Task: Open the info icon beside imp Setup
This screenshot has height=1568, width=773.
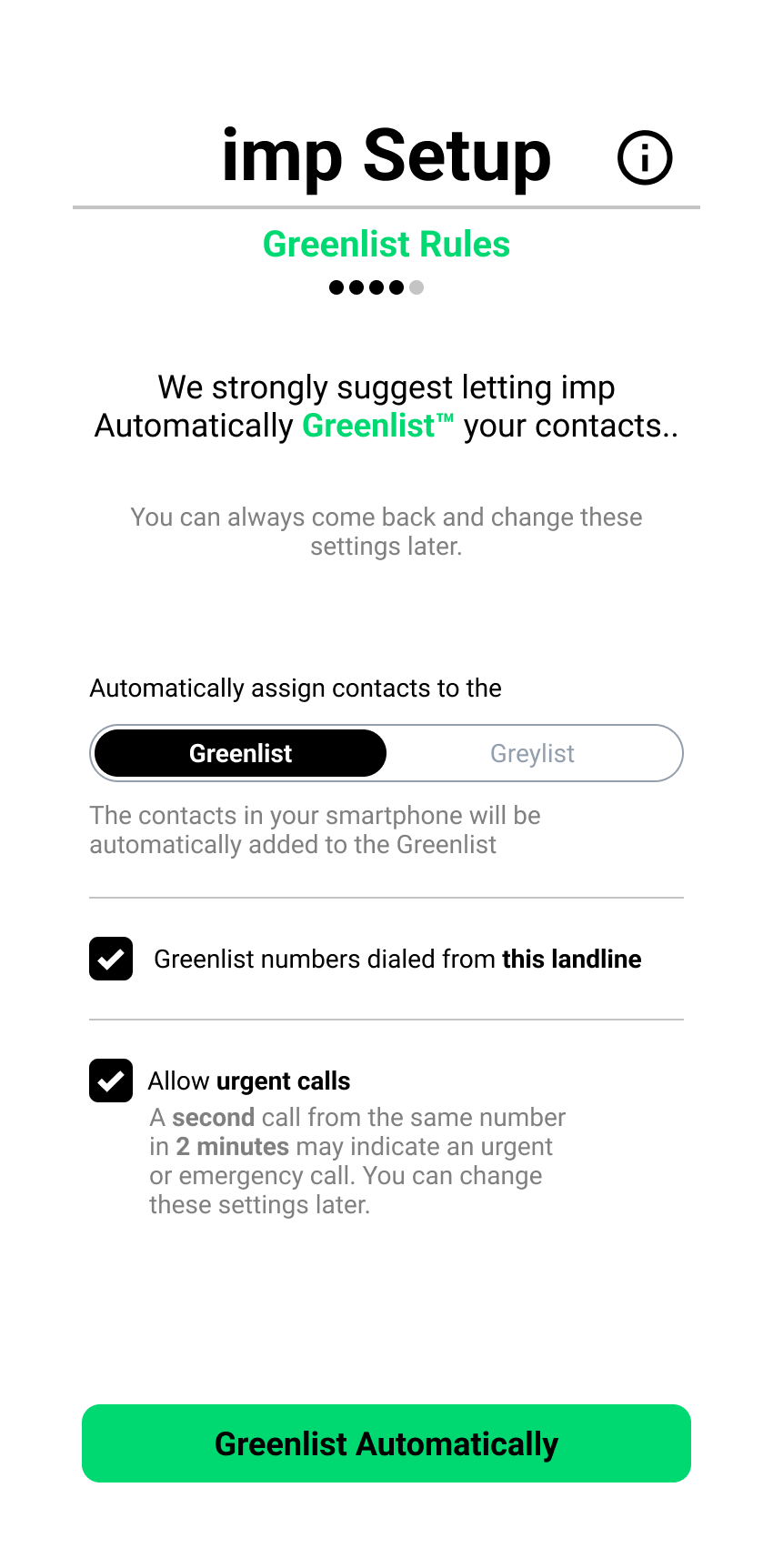Action: pyautogui.click(x=645, y=157)
